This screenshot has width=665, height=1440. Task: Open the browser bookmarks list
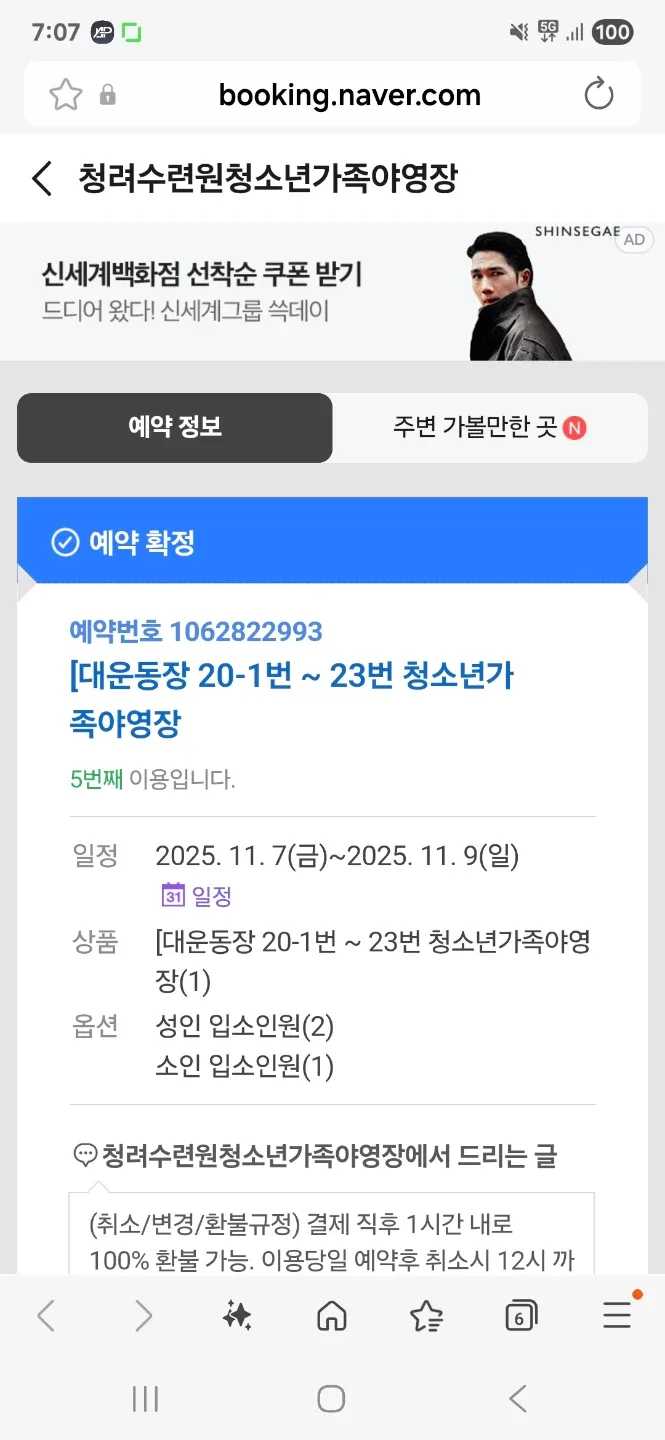[x=427, y=1316]
